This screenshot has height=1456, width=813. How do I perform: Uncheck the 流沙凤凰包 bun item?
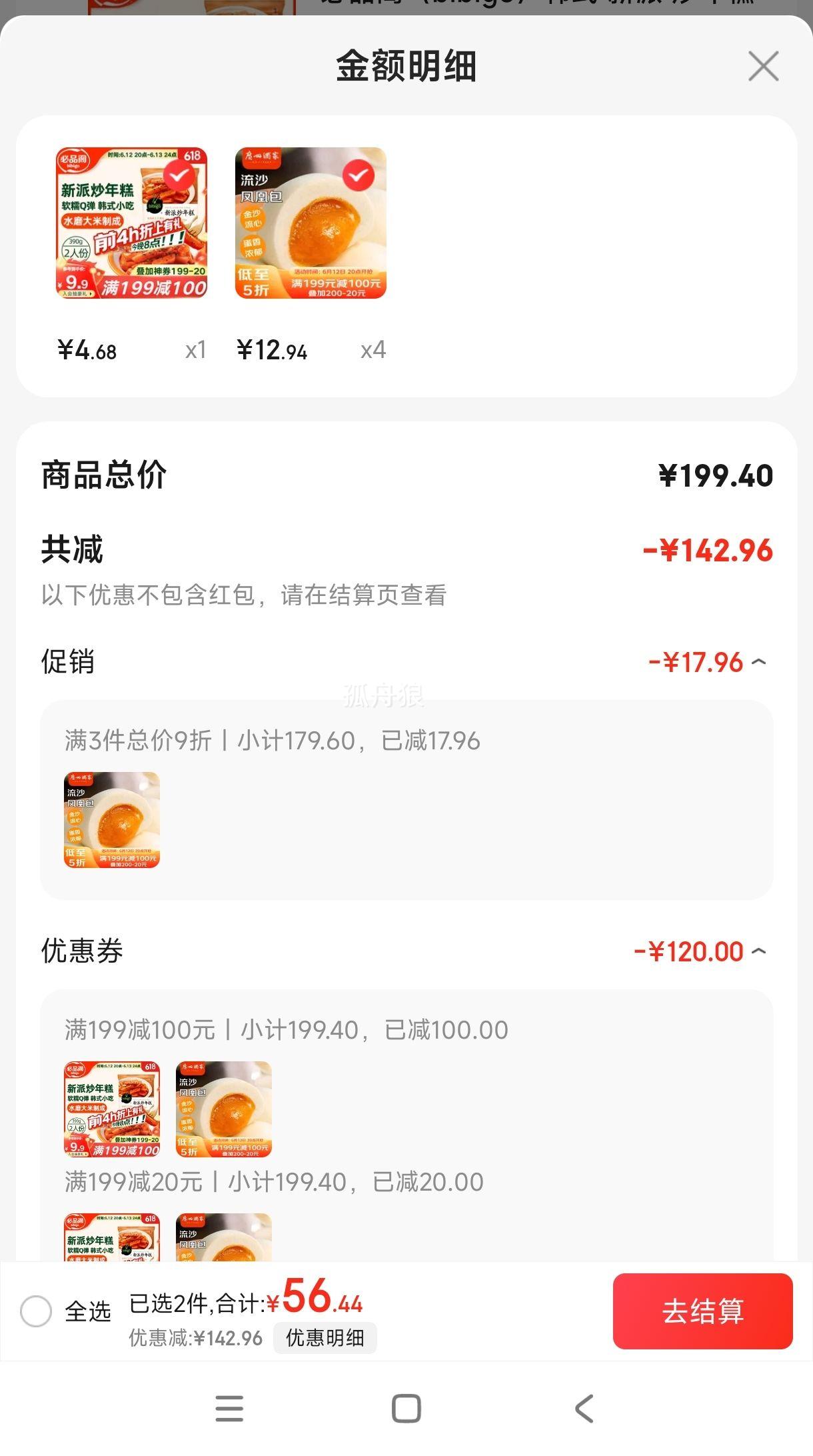(x=359, y=175)
